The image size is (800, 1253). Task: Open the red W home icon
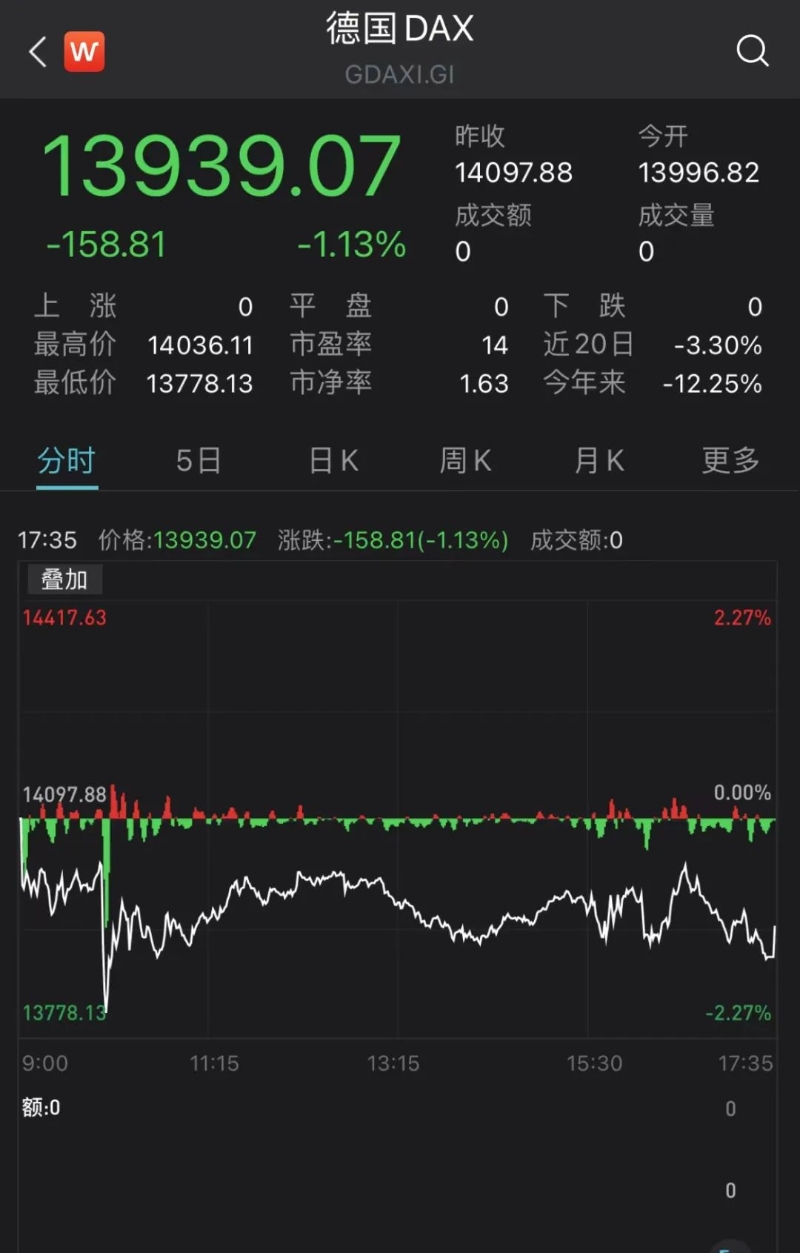tap(84, 52)
